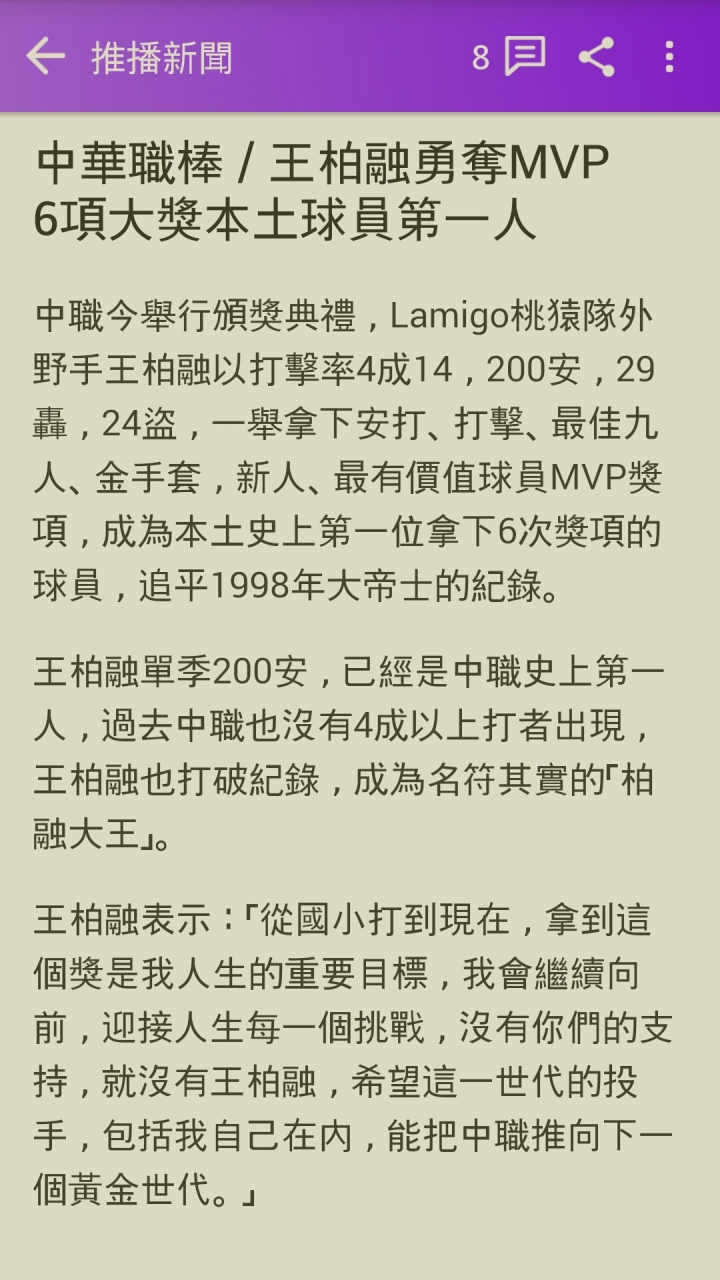Share this news article
This screenshot has width=720, height=1280.
point(597,57)
